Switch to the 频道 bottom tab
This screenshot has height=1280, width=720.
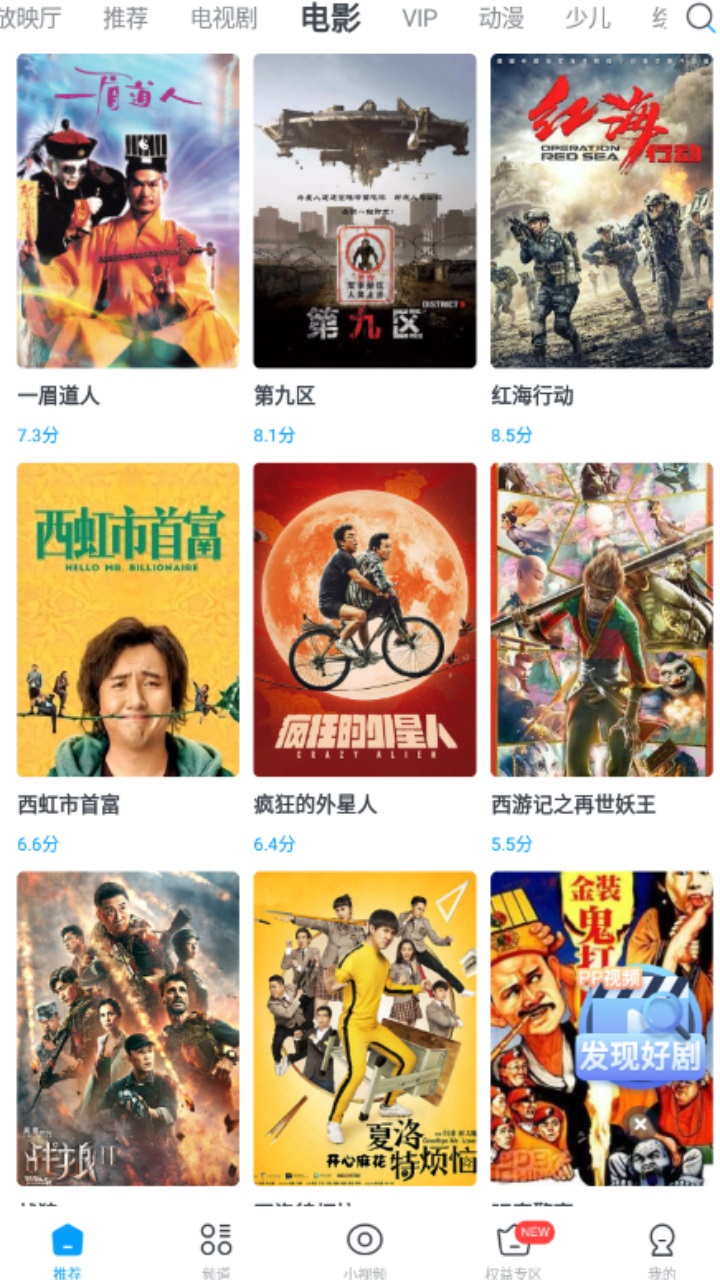click(216, 1248)
